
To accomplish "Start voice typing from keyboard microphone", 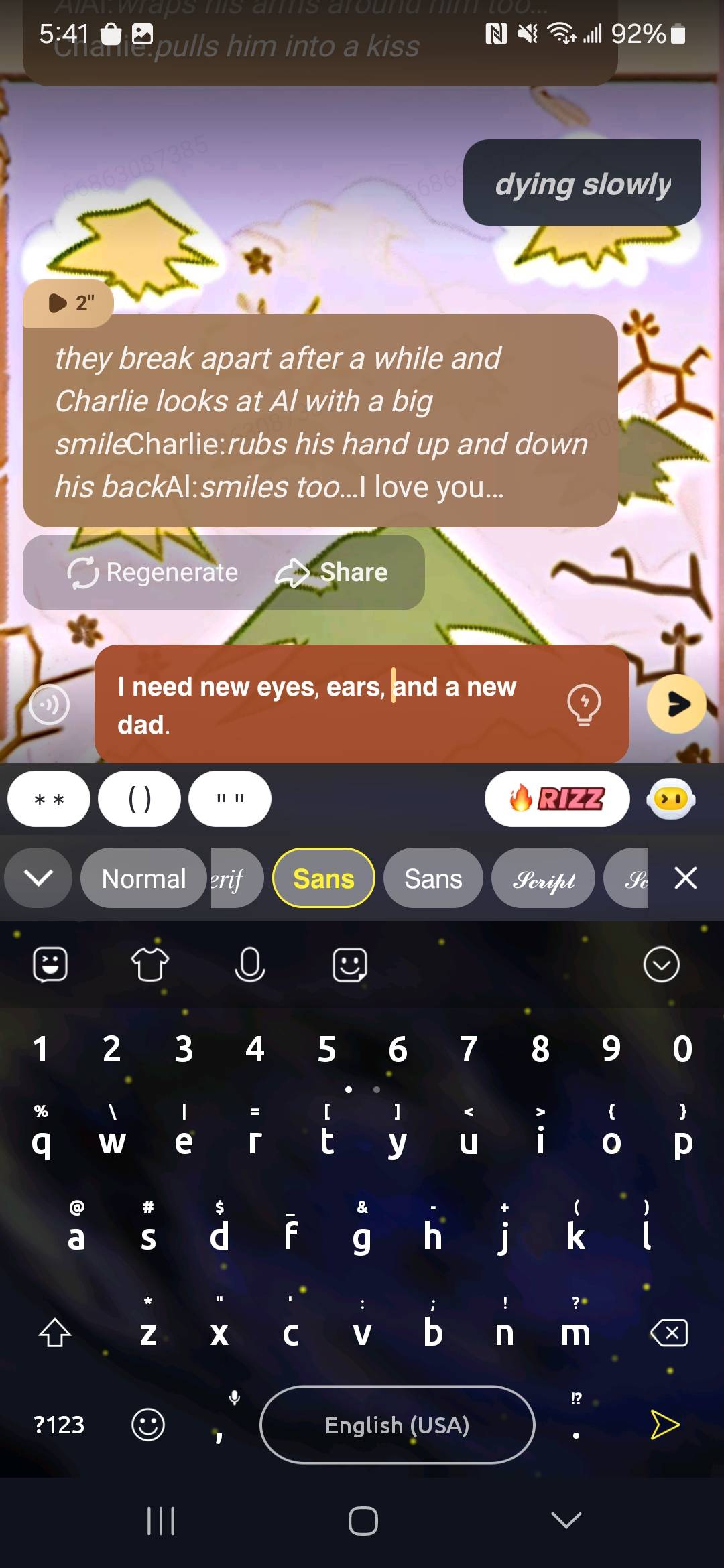I will (x=249, y=965).
